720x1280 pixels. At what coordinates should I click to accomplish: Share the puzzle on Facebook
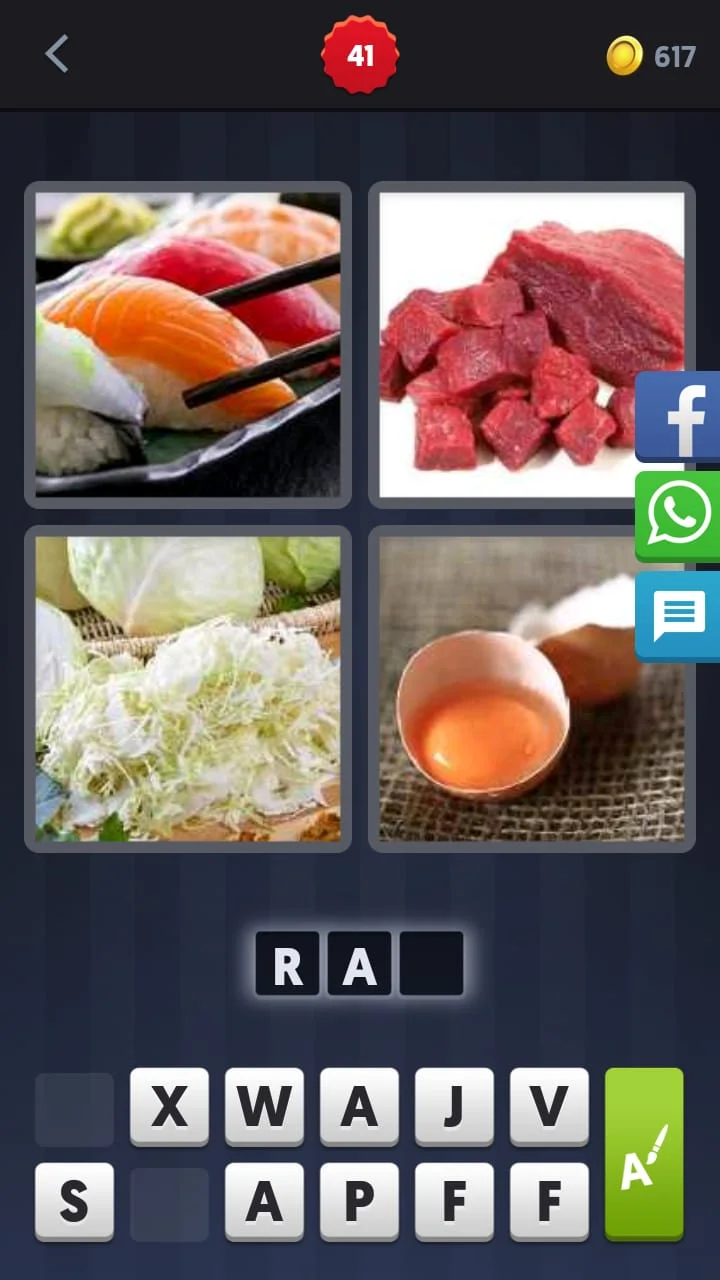tap(679, 416)
